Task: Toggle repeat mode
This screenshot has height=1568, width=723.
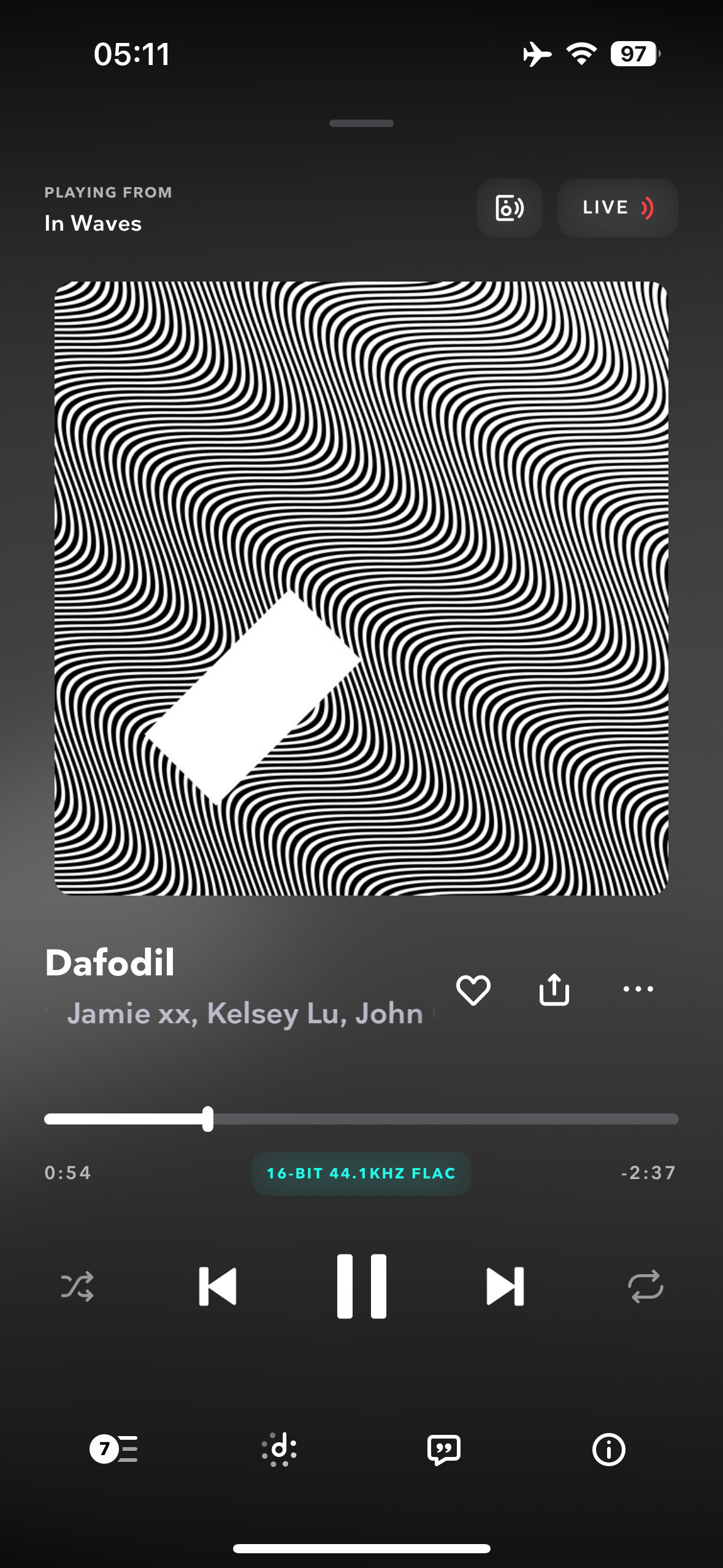Action: pos(646,1286)
